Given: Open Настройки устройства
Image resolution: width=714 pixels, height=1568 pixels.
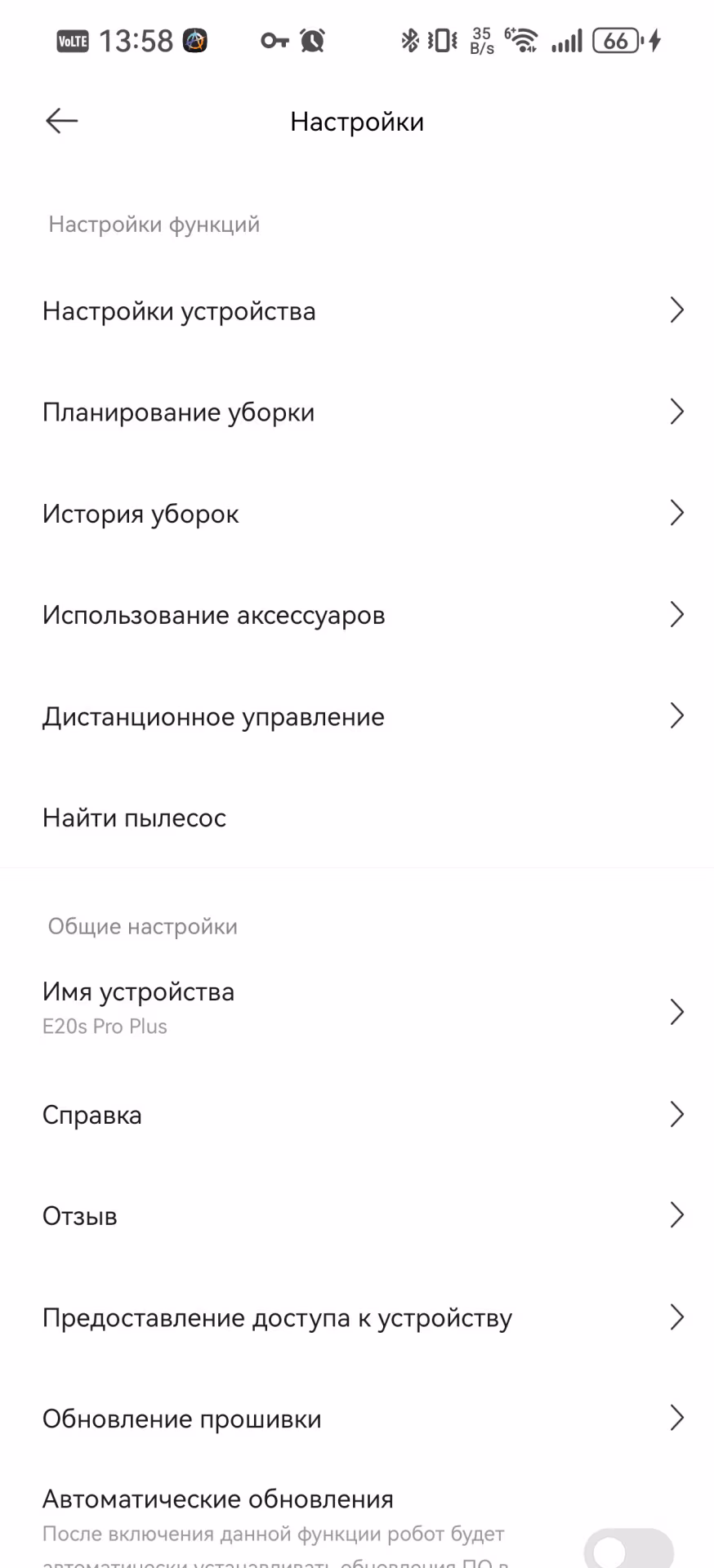Looking at the screenshot, I should pos(357,311).
